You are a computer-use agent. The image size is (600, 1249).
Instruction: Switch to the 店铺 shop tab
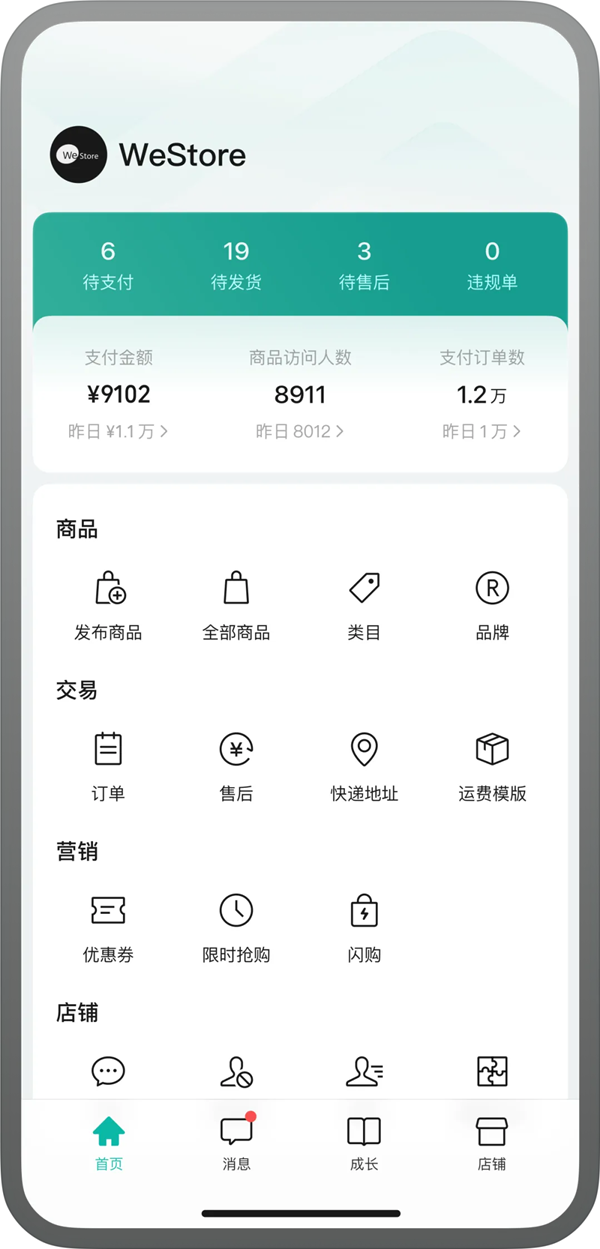(492, 1143)
